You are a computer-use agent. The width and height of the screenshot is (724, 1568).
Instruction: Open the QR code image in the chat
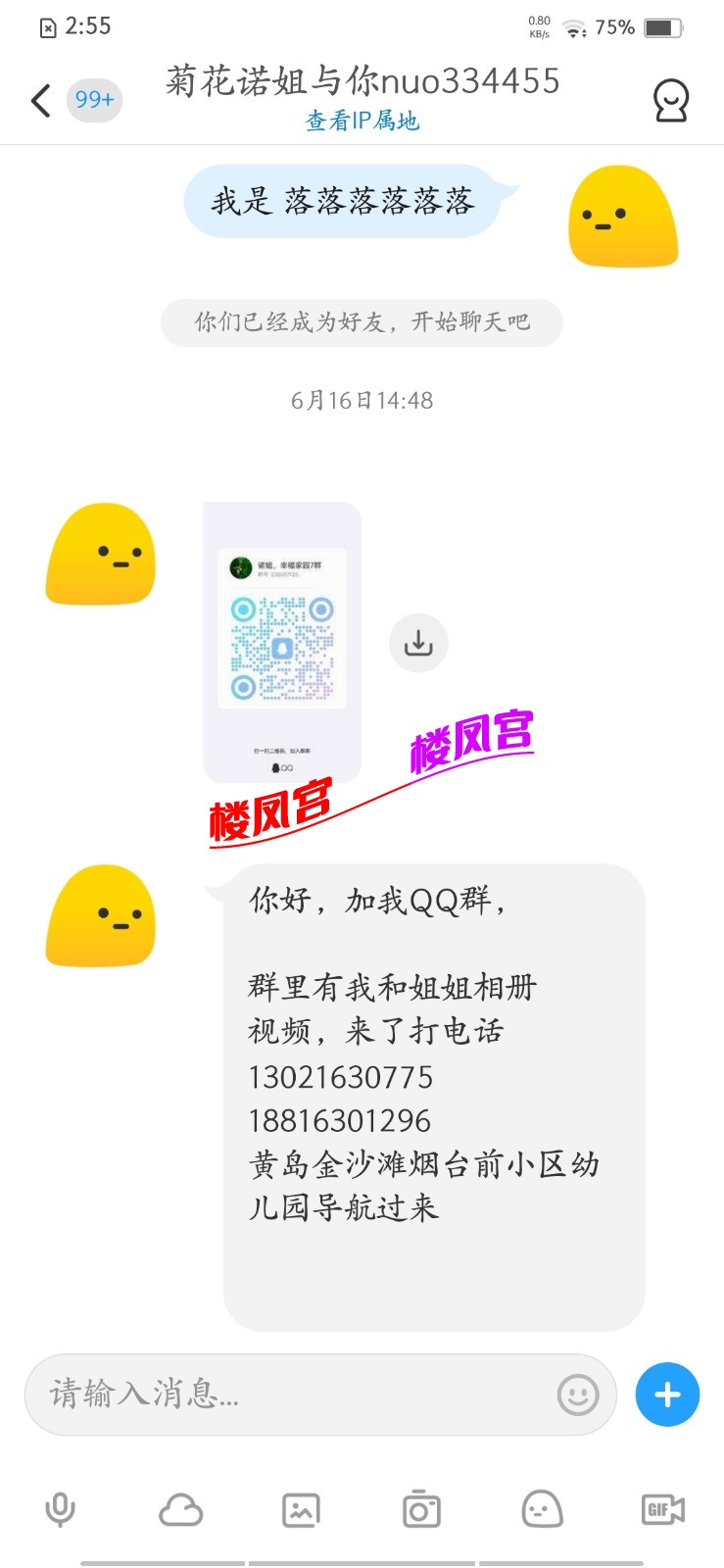[280, 642]
